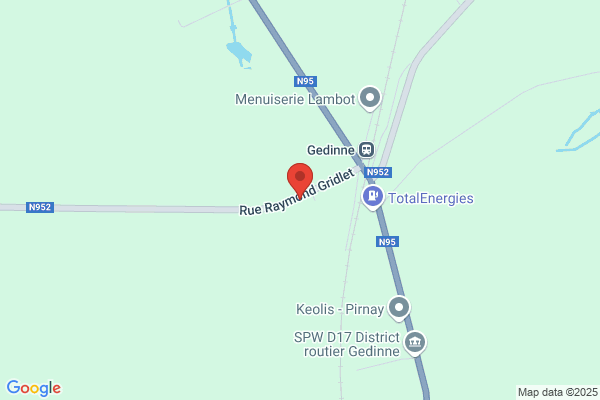This screenshot has width=600, height=400.
Task: Select the Gedinne train station marker
Action: (x=367, y=149)
